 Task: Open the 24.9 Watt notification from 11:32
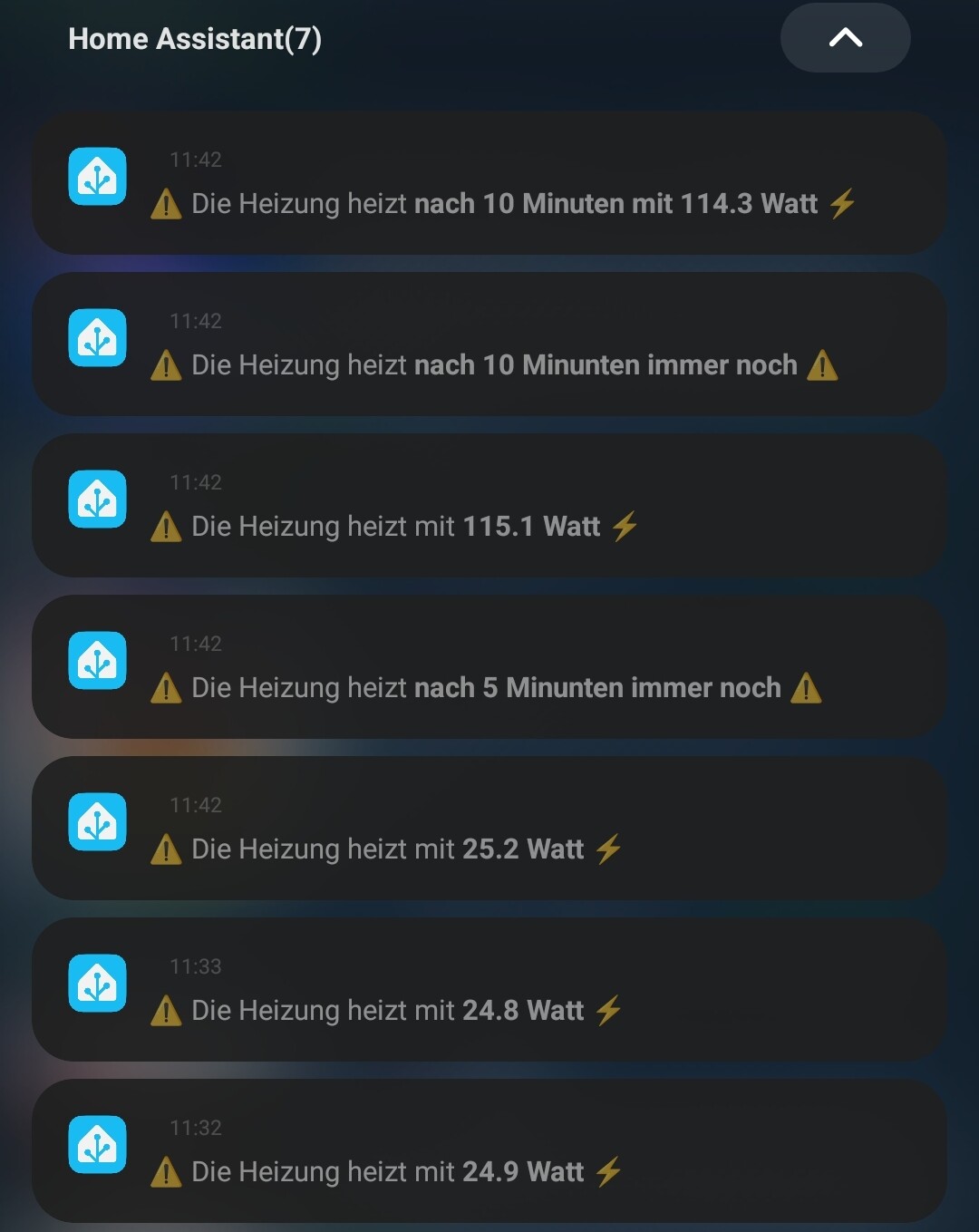point(489,1152)
